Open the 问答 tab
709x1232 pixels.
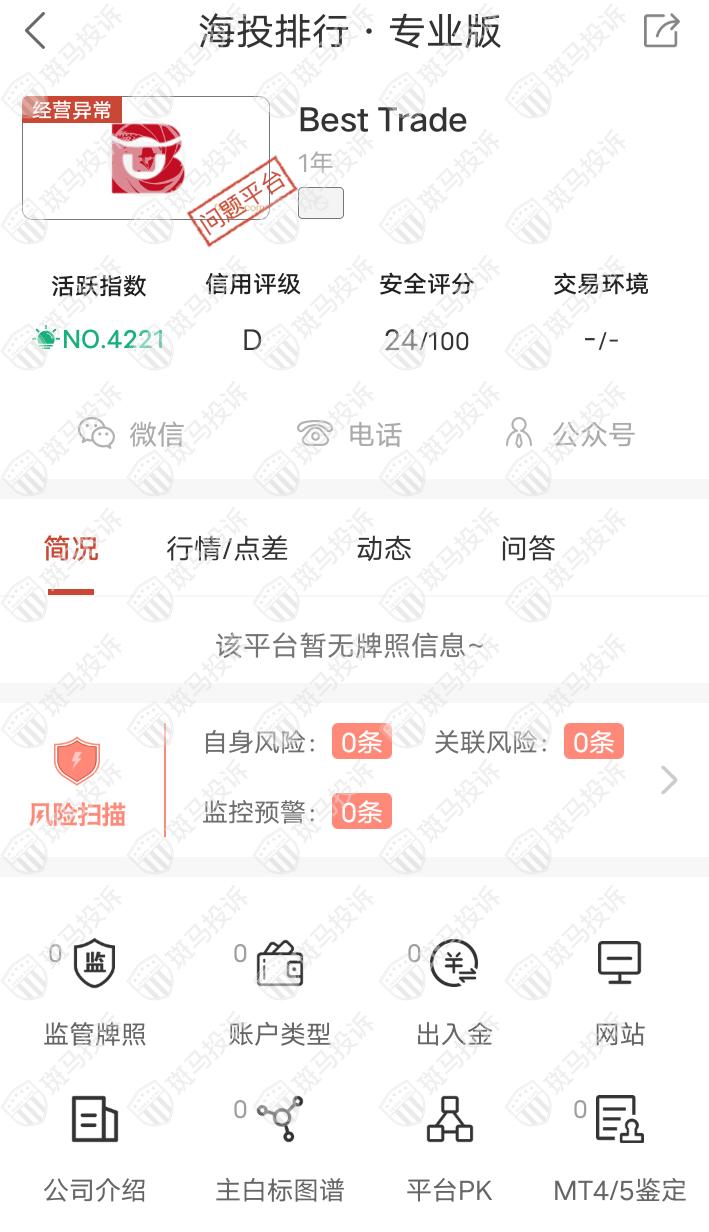pos(528,549)
